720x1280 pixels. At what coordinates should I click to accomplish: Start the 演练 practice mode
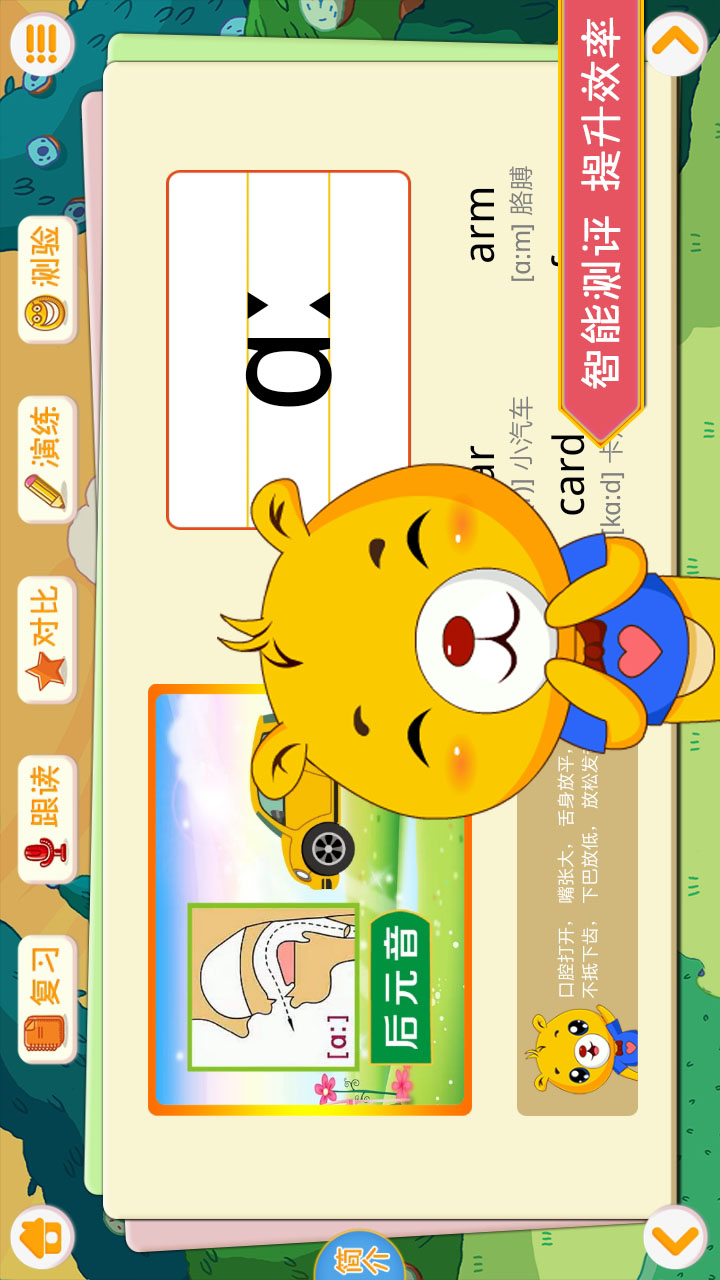point(47,459)
